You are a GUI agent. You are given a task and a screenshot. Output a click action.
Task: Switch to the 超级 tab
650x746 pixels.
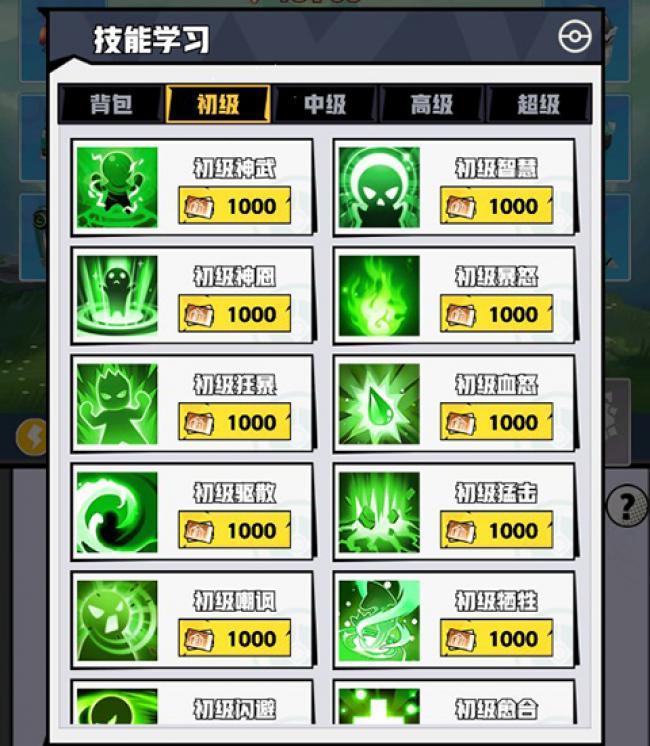point(538,104)
